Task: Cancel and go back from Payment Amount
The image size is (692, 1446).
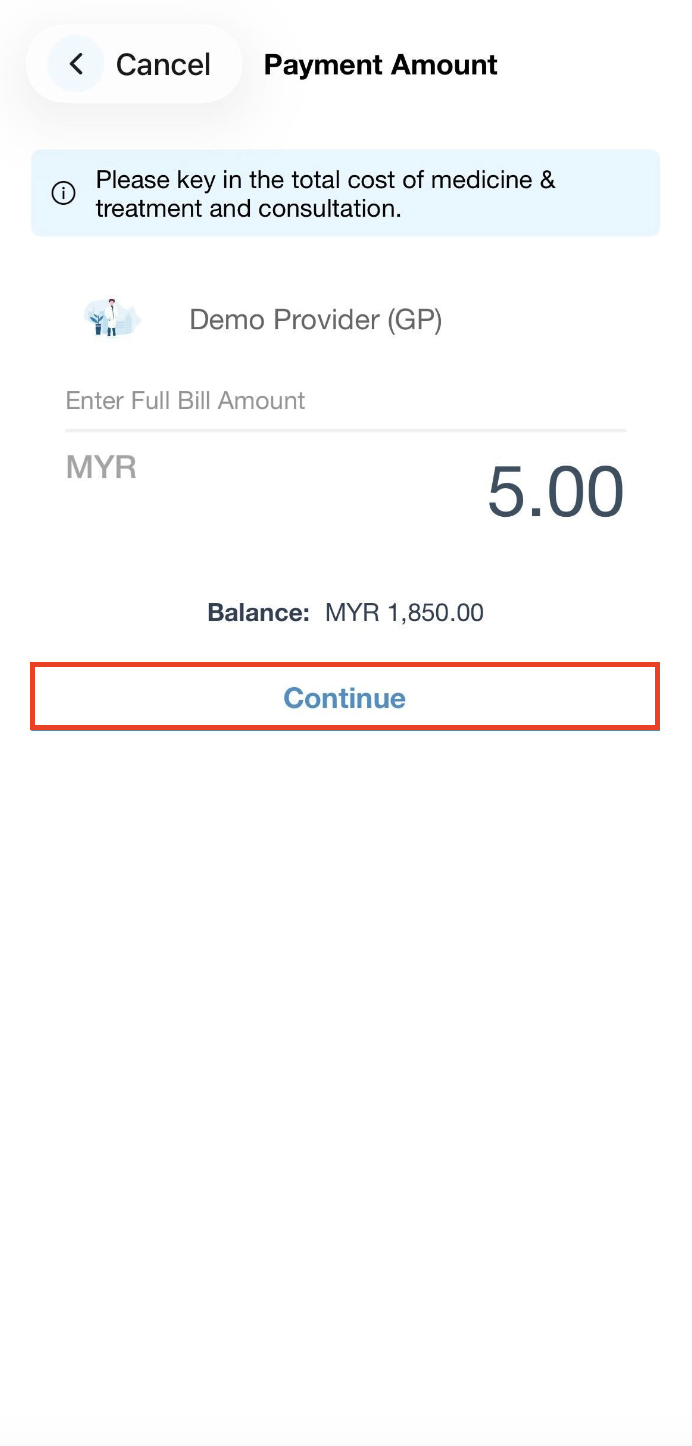Action: coord(136,65)
